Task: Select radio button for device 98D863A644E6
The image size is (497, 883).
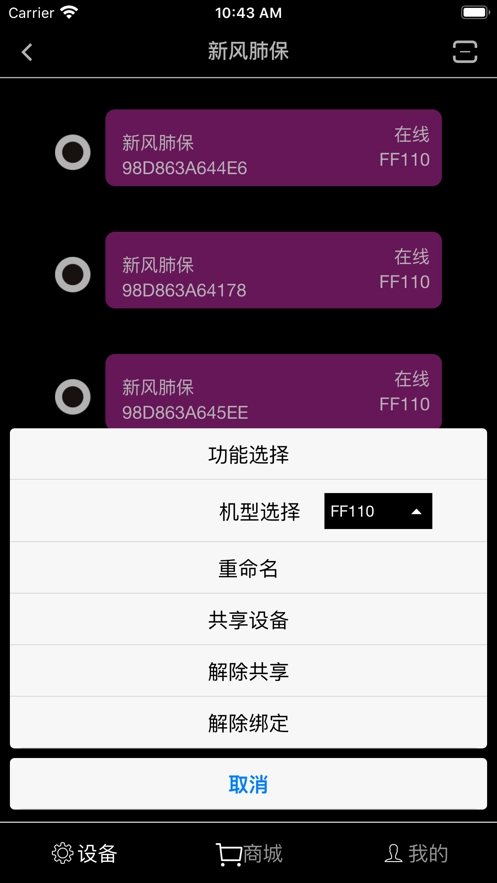Action: click(x=73, y=152)
